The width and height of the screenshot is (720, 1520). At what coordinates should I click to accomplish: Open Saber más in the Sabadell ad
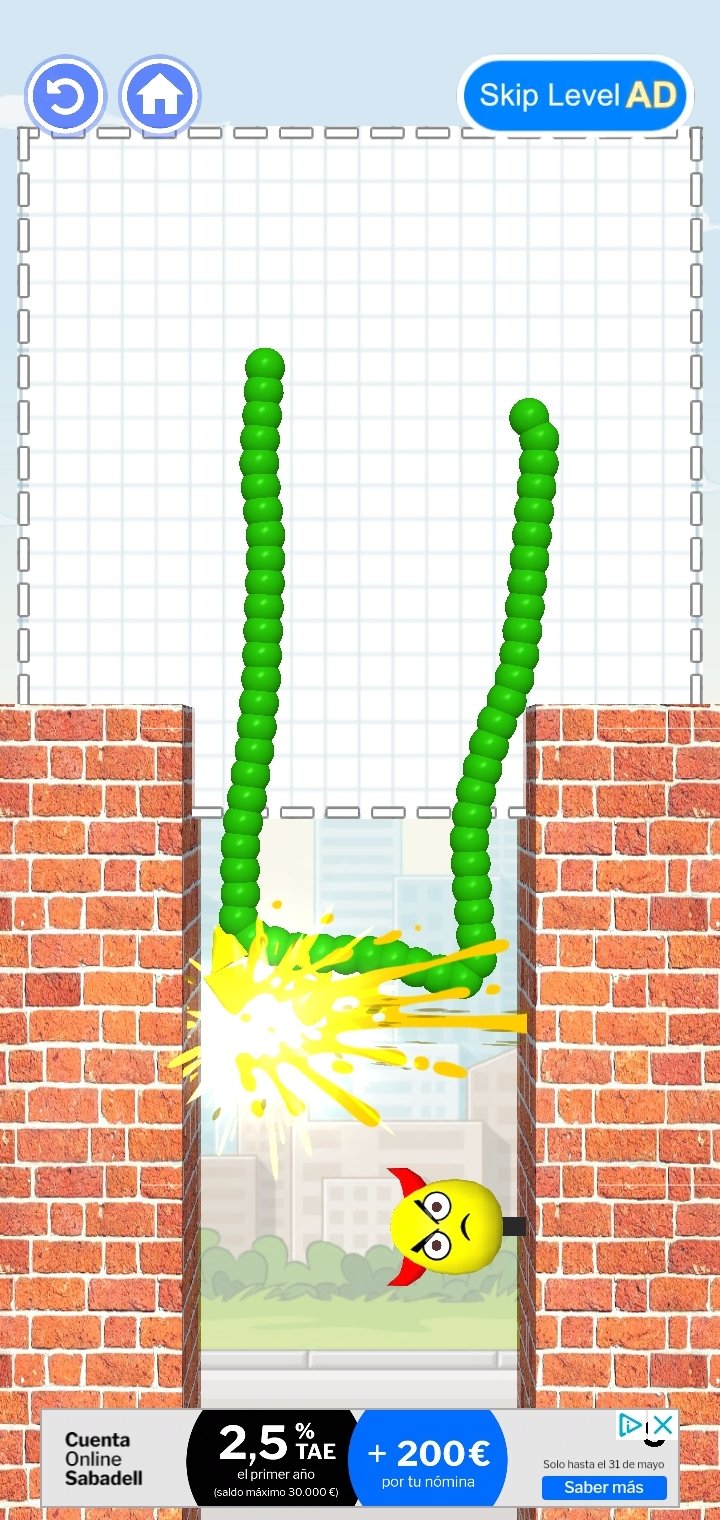pyautogui.click(x=604, y=1487)
